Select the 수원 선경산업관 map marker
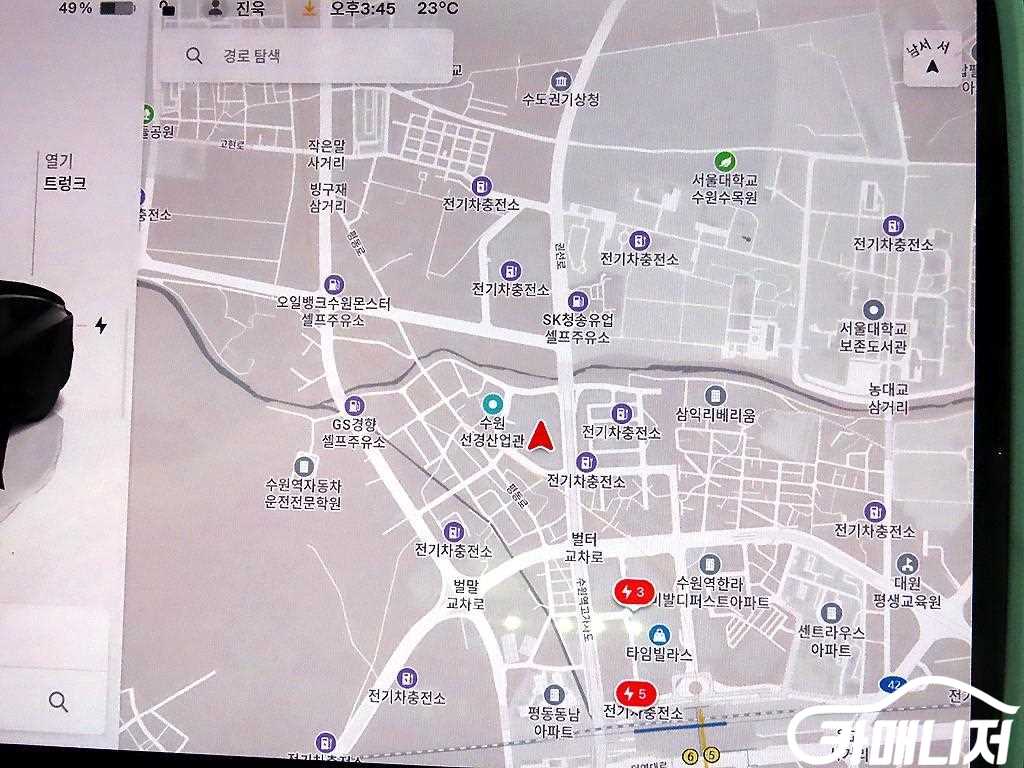Image resolution: width=1024 pixels, height=768 pixels. [491, 404]
